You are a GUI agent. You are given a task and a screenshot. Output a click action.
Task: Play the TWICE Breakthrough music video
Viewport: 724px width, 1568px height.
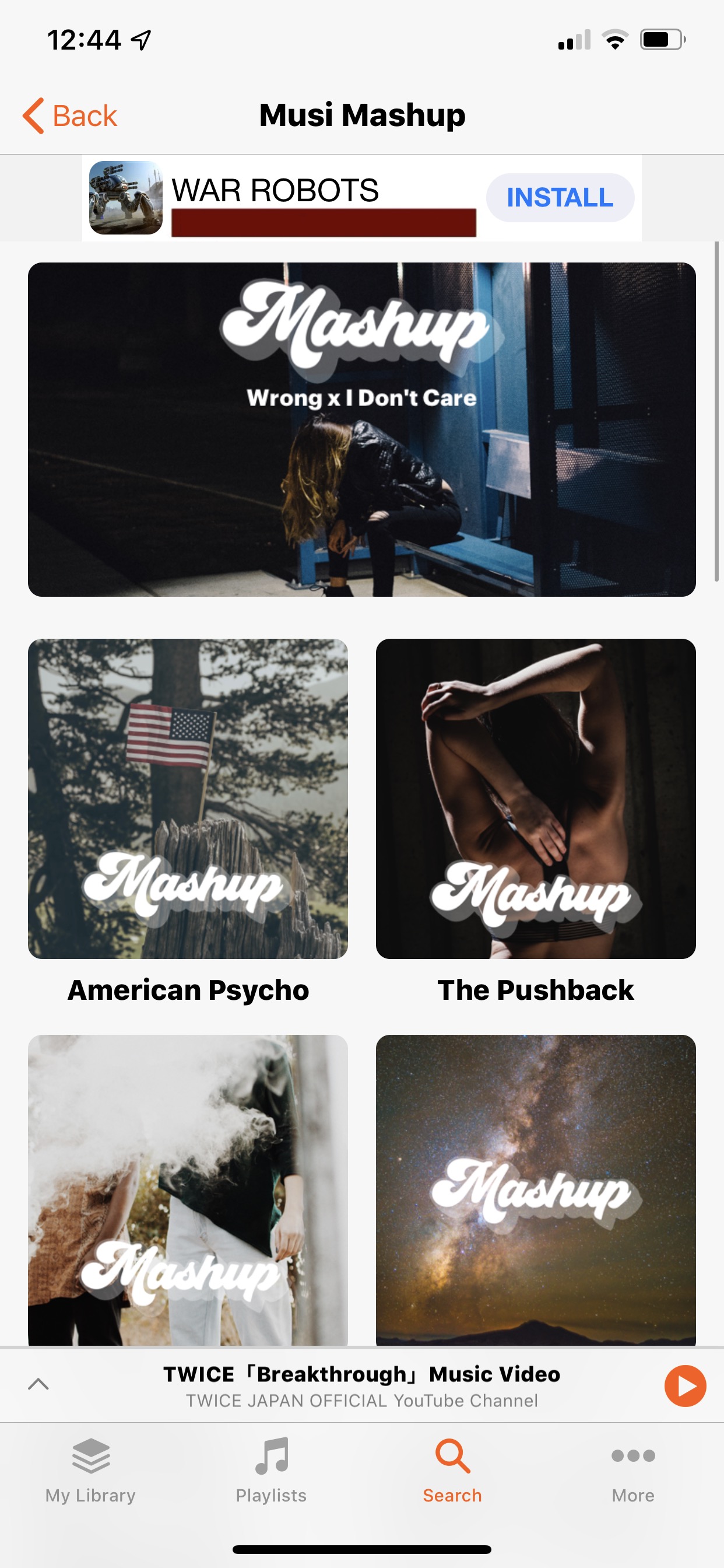[x=684, y=1386]
